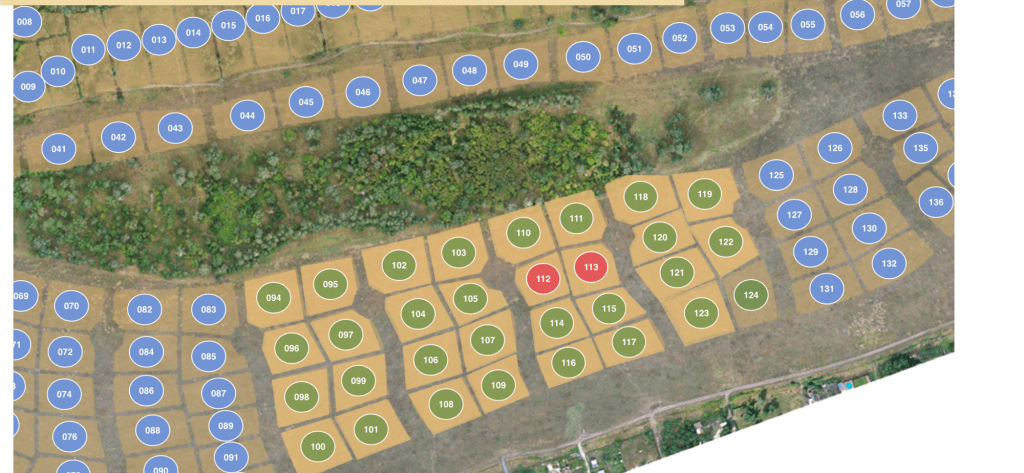Open red plot 113

coord(591,267)
